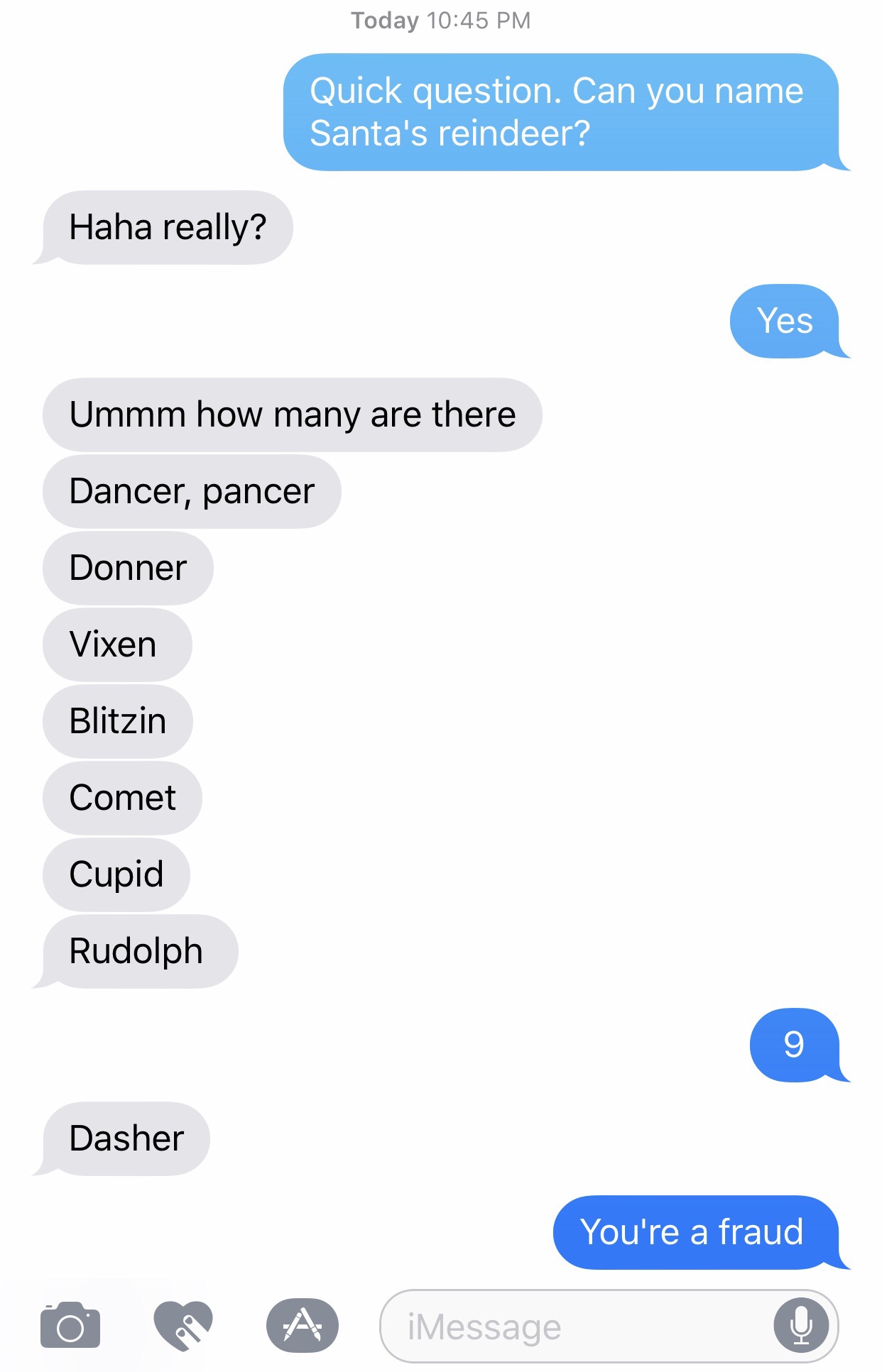Open the App Store apps drawer
The image size is (882, 1372).
click(303, 1324)
